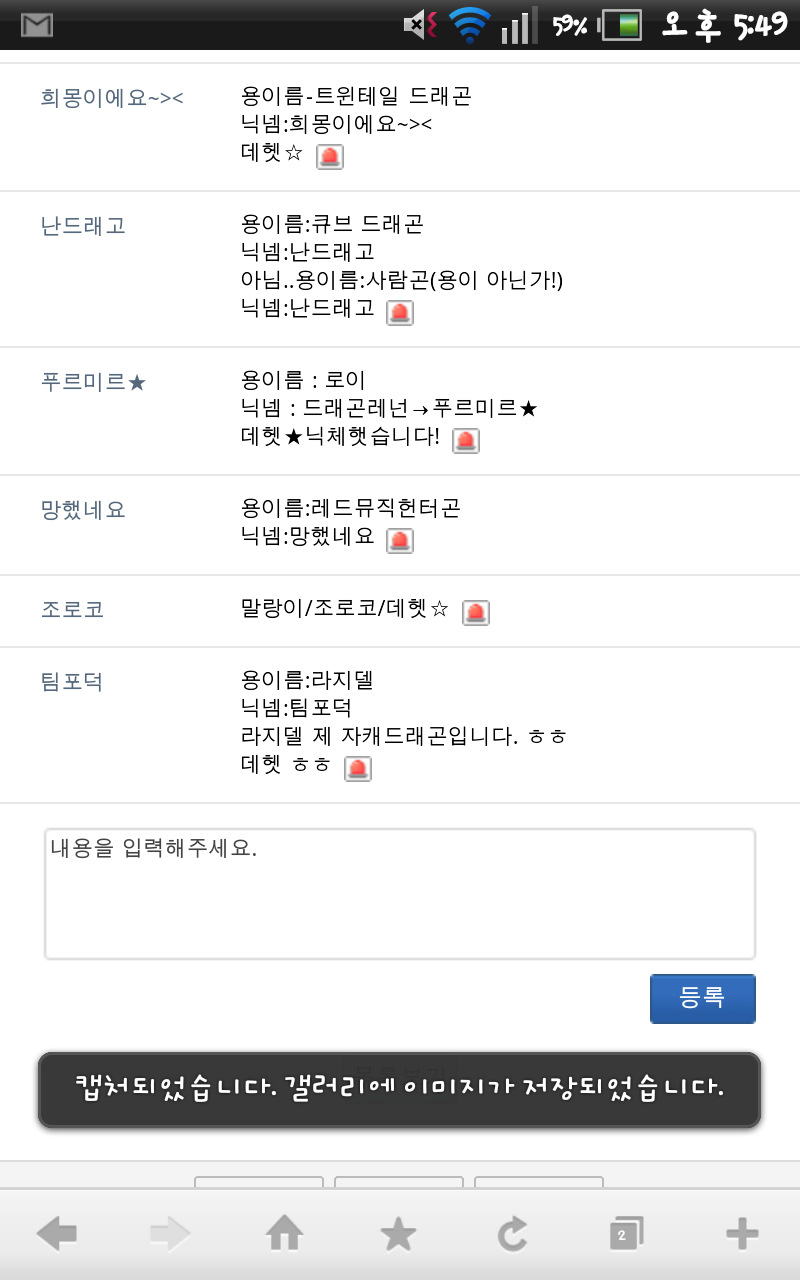Open profile of 난드래고
This screenshot has width=800, height=1280.
[83, 225]
